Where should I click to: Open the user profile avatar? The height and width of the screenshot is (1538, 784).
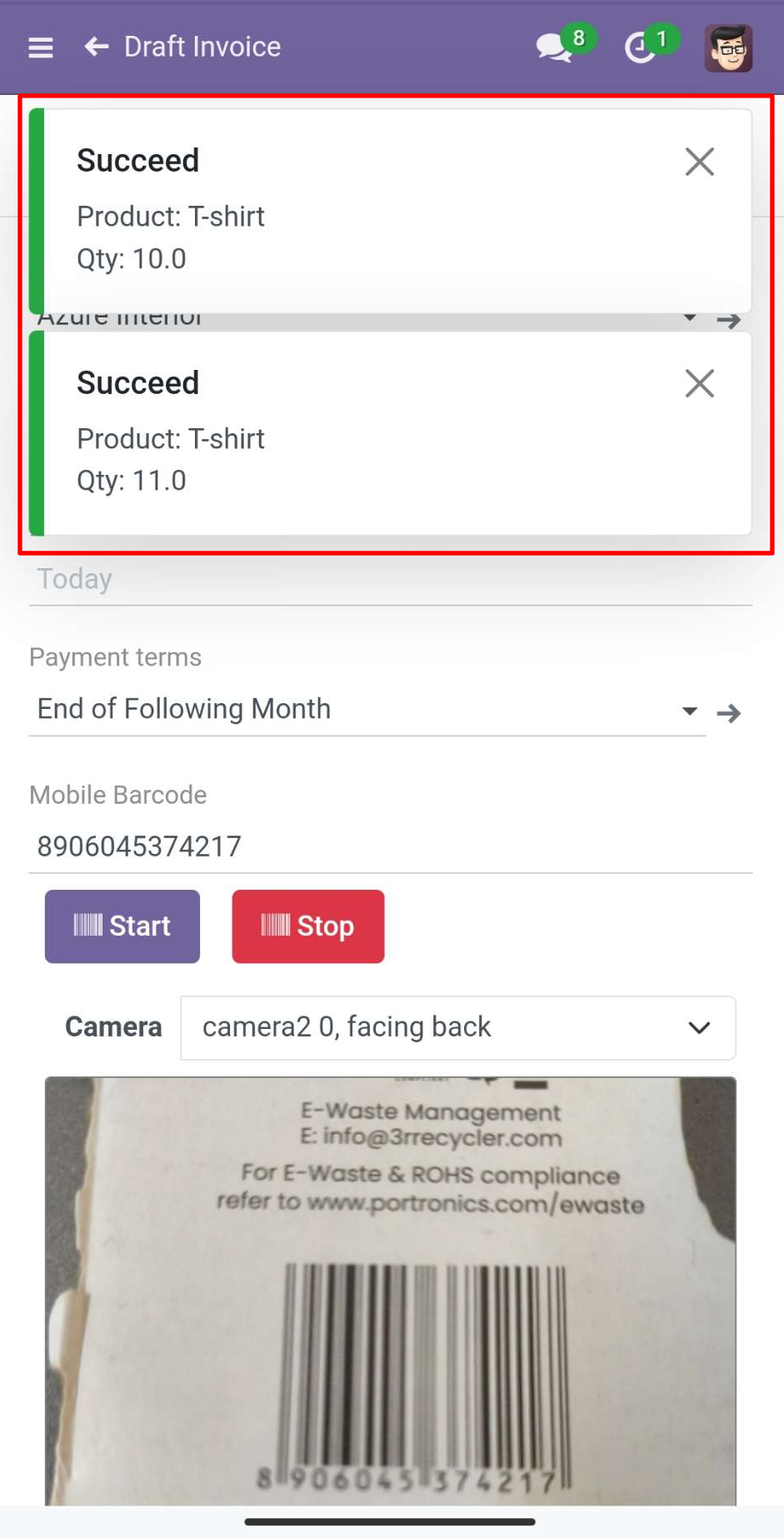pos(728,47)
